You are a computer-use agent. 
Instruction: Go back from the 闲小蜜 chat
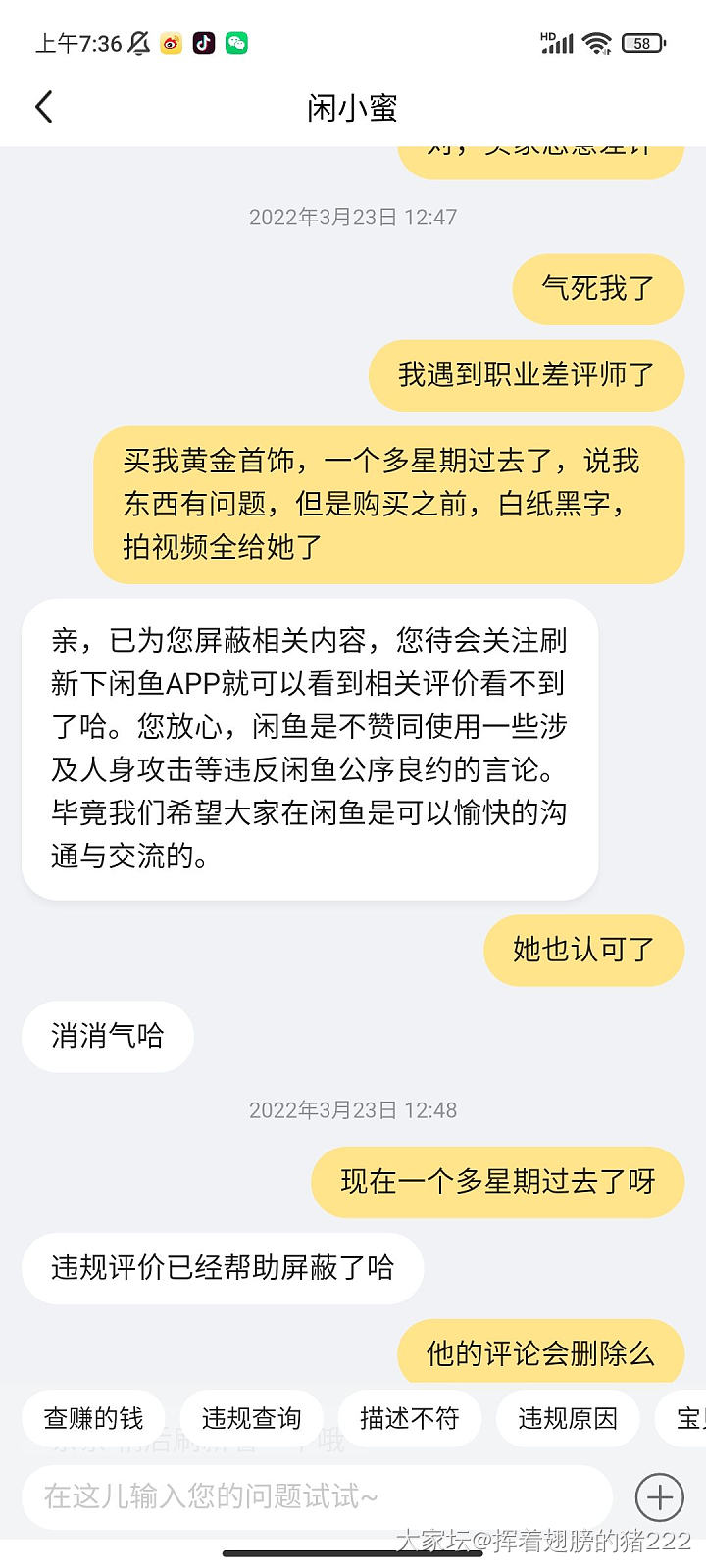pos(44,107)
